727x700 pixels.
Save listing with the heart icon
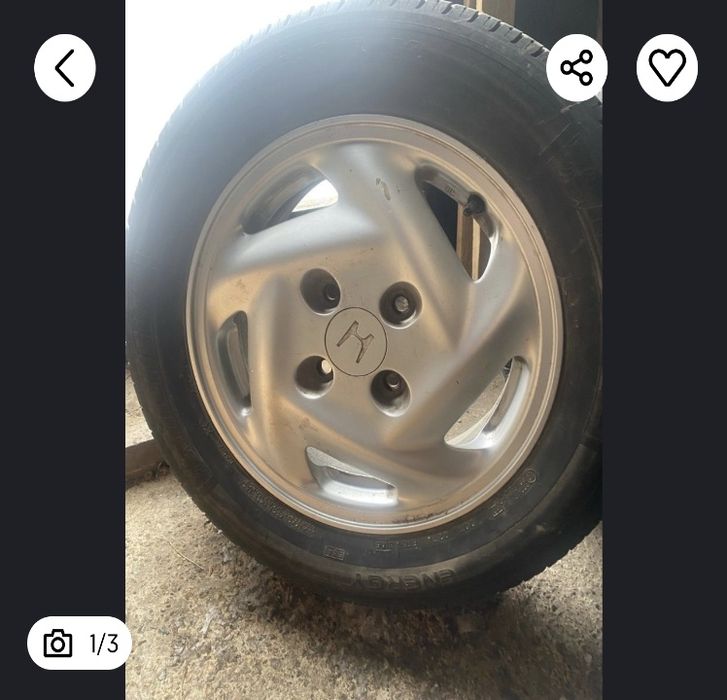(667, 68)
